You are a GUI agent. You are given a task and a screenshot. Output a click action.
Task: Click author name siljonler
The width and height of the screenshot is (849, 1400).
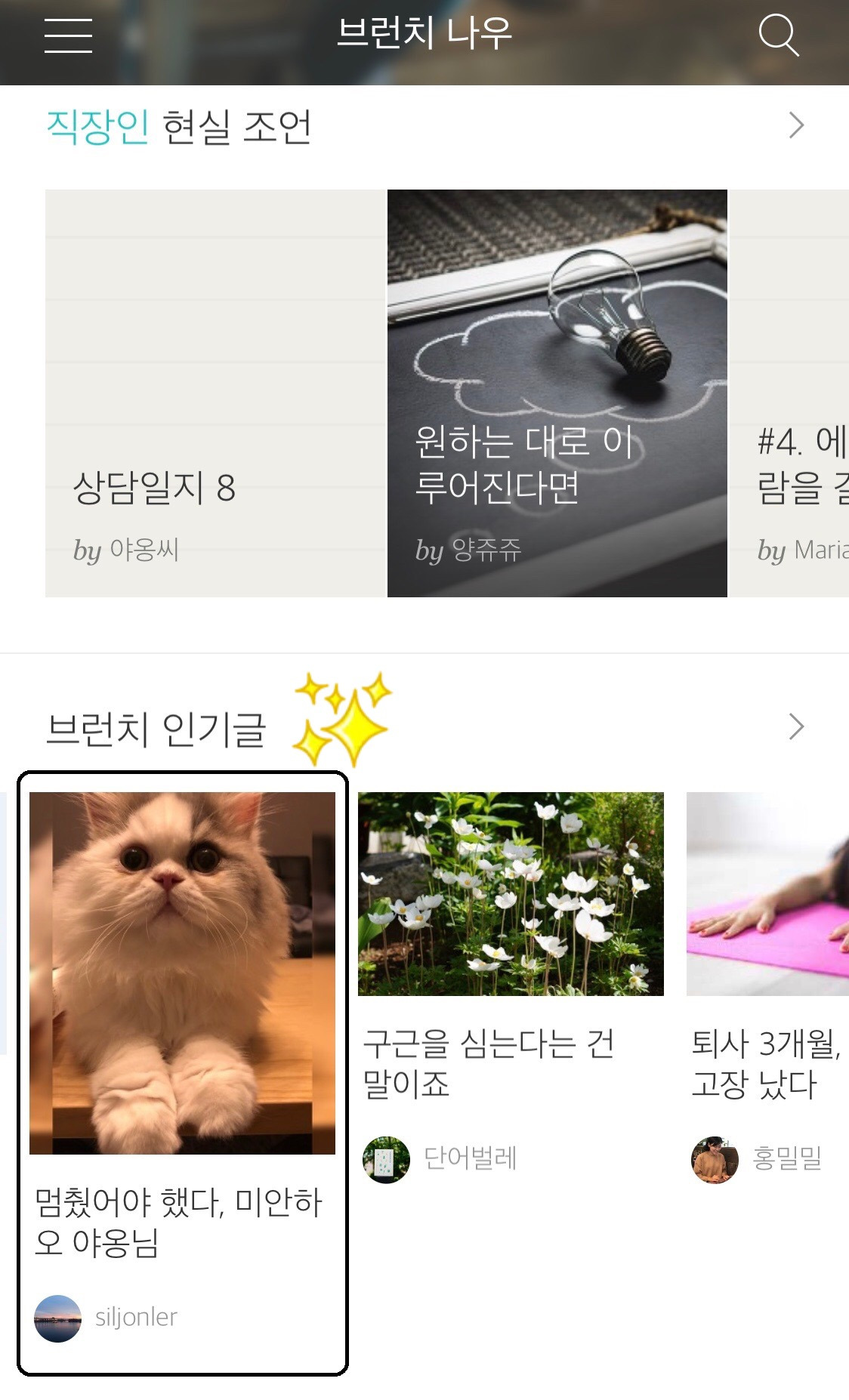[135, 1317]
